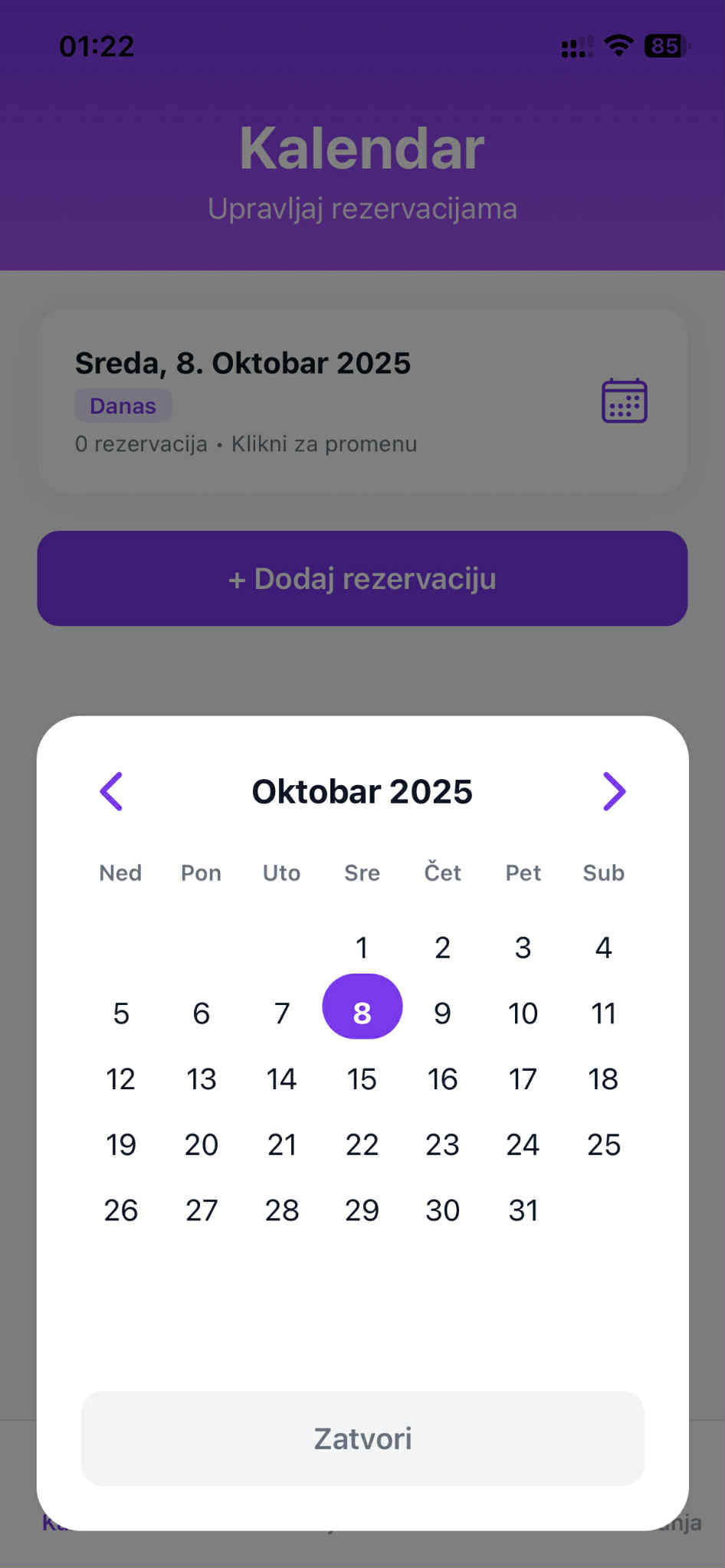Open the calendar icon on the date card
Image resolution: width=725 pixels, height=1568 pixels.
[624, 399]
